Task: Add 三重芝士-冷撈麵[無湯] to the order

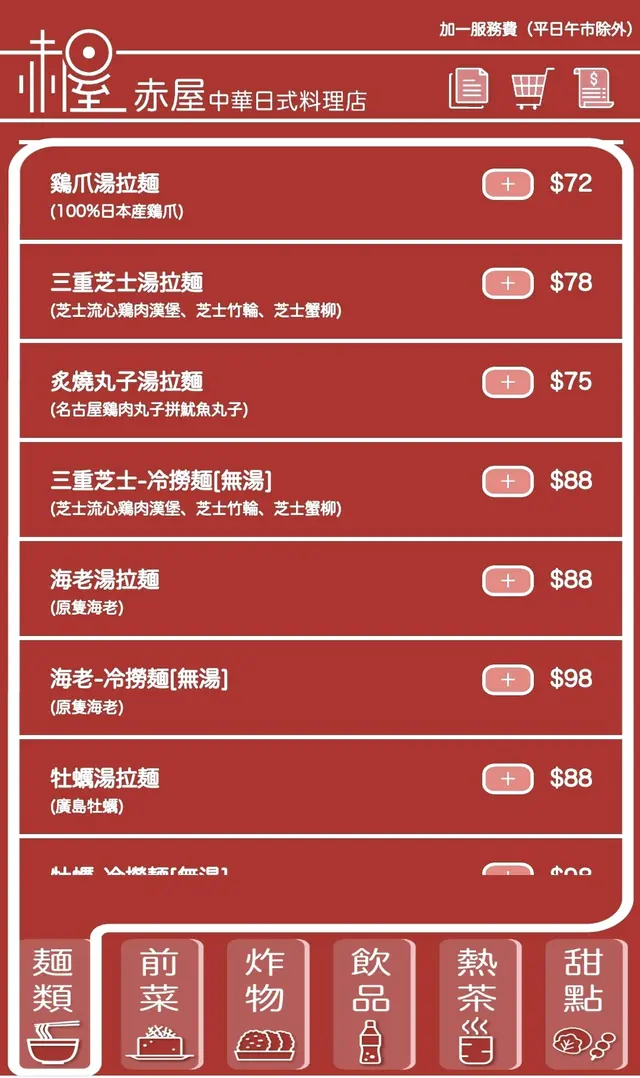Action: (x=508, y=481)
